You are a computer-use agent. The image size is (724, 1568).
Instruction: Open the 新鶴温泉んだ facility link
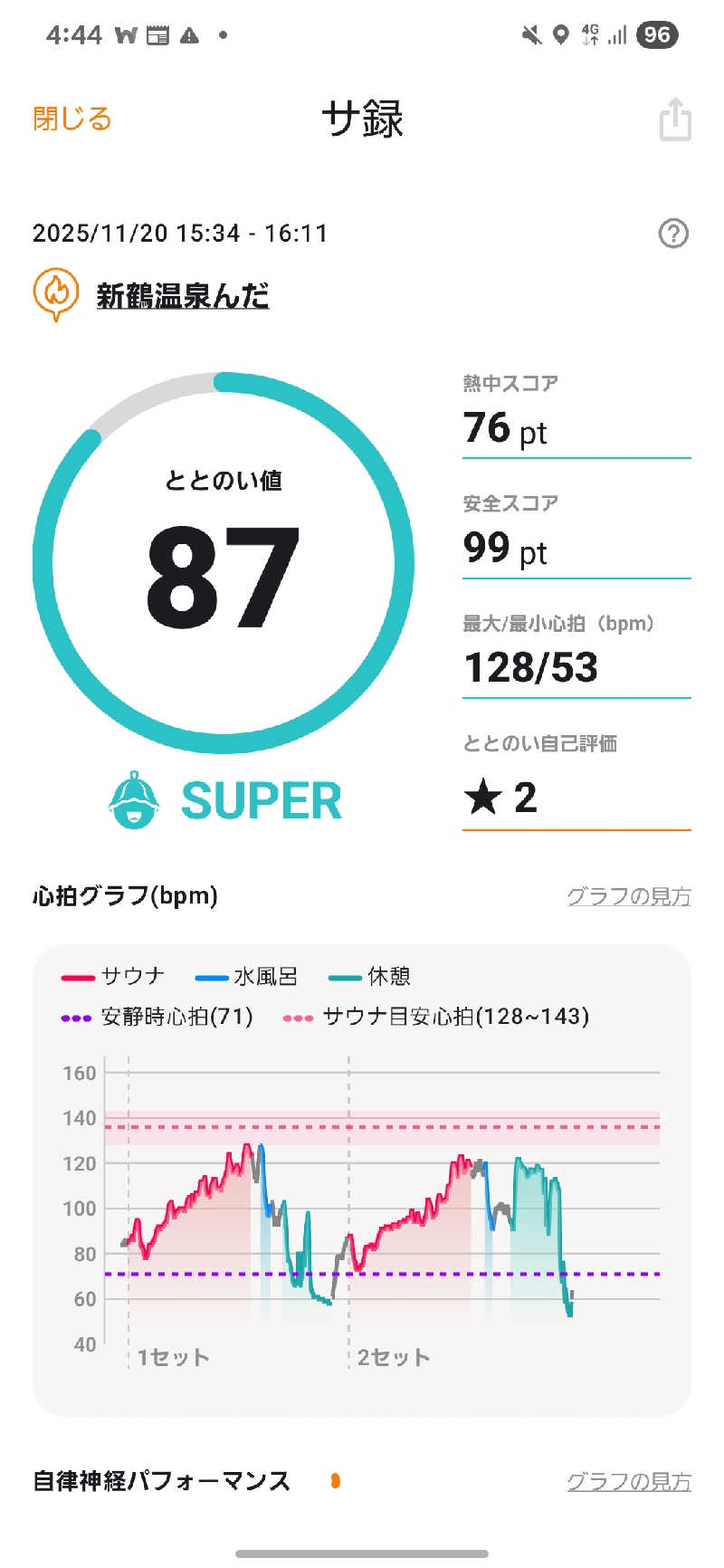pos(182,295)
